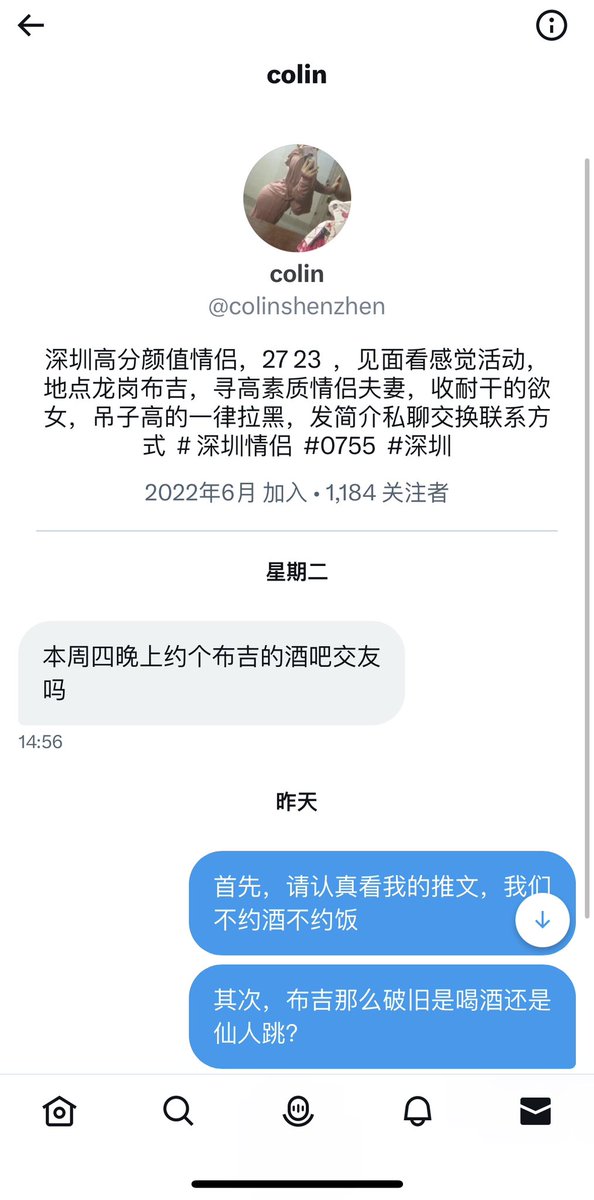Open the @colinshenzhen handle
The height and width of the screenshot is (1200, 594).
click(297, 306)
